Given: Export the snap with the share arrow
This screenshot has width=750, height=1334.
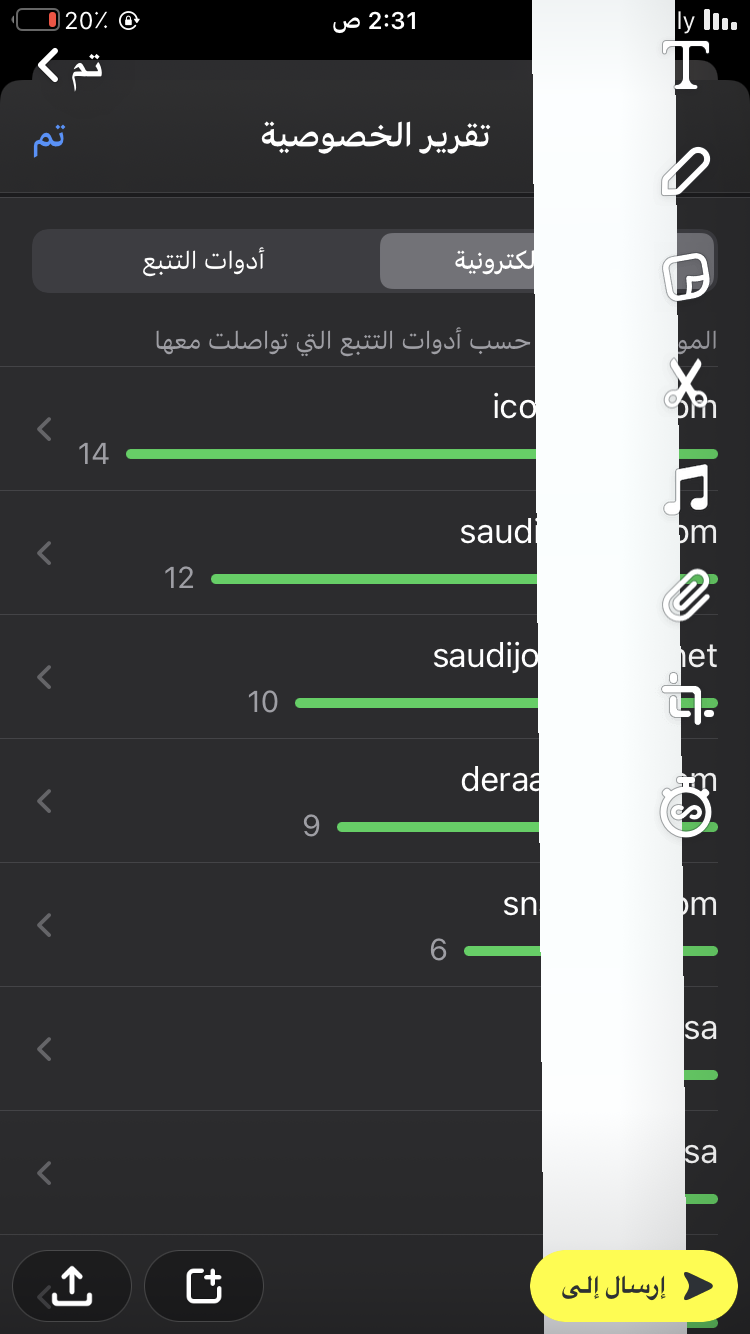Looking at the screenshot, I should tap(72, 1286).
